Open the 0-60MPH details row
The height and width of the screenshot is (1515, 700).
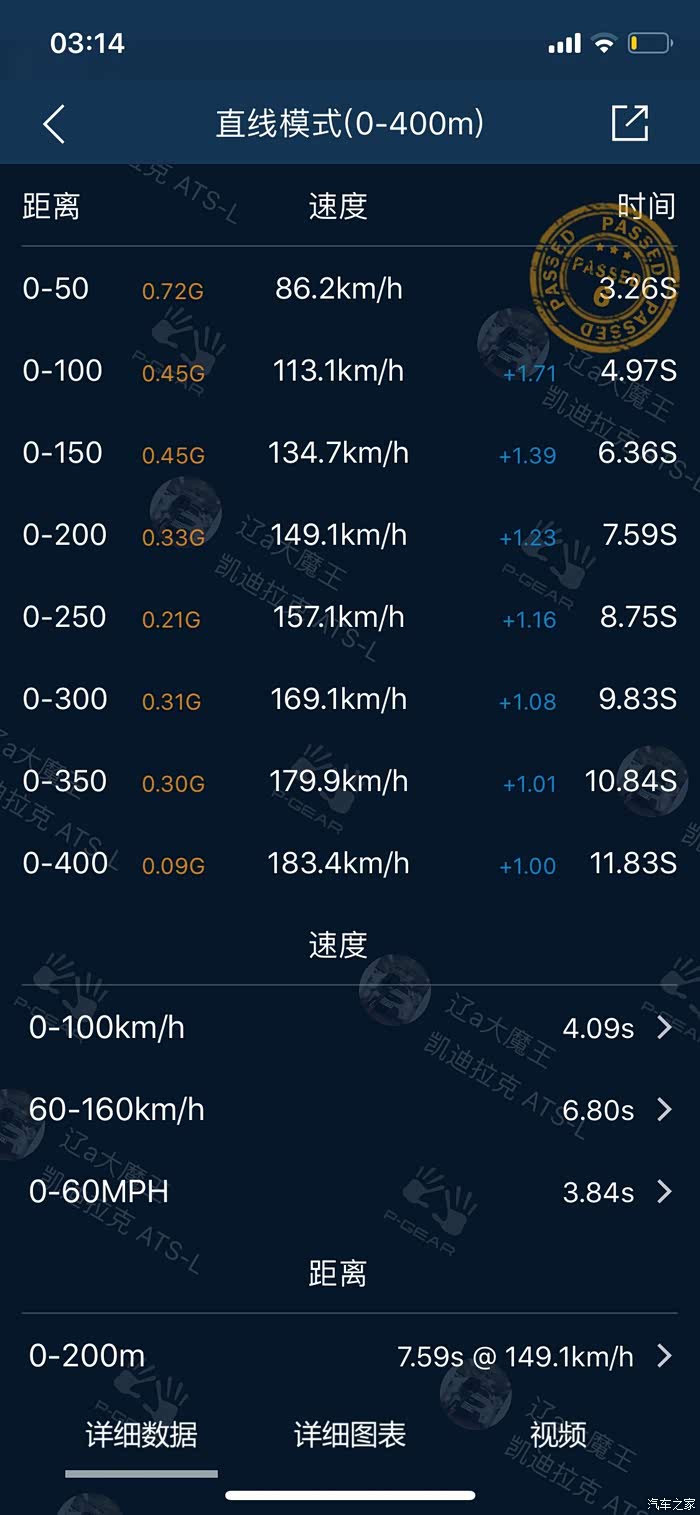(350, 1191)
